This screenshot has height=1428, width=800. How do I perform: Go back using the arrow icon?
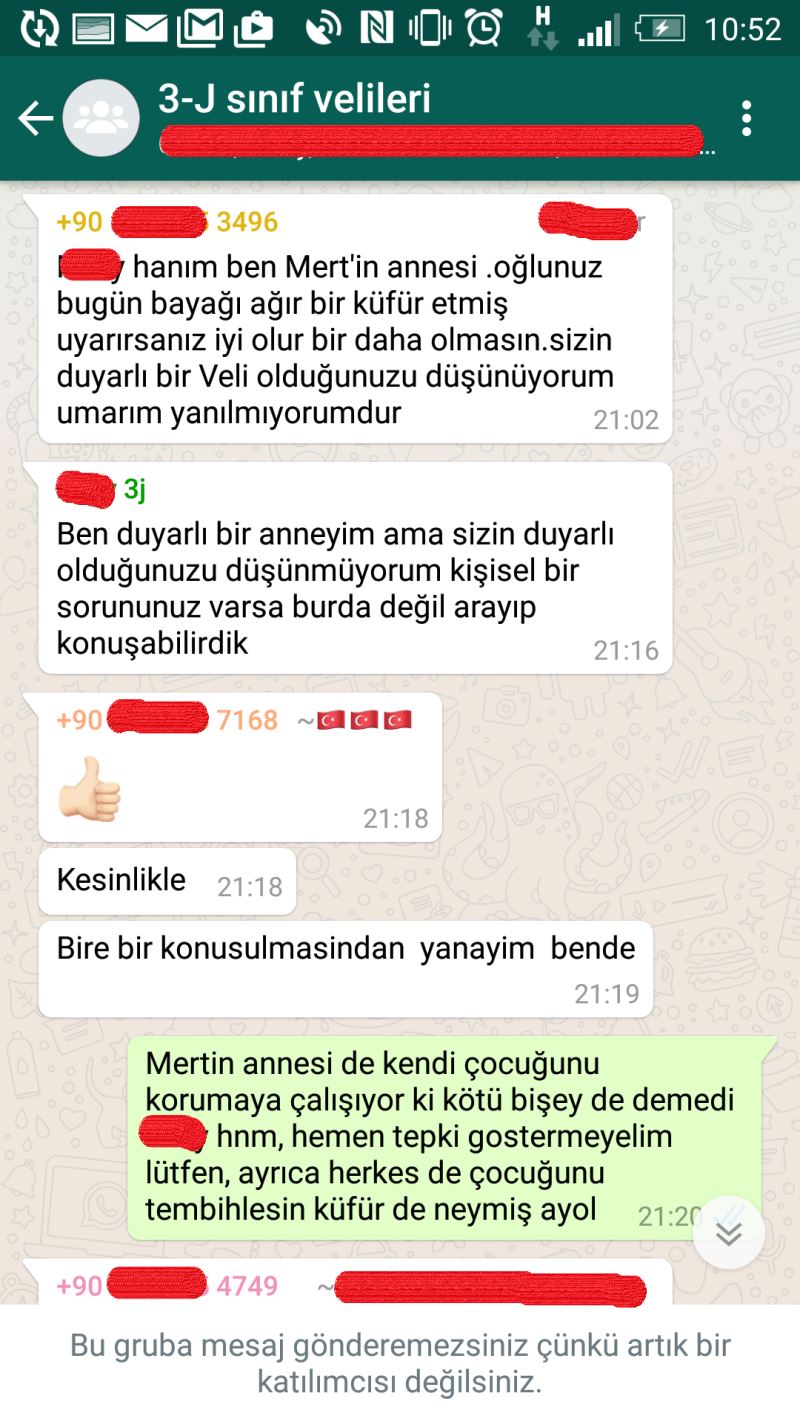(35, 119)
